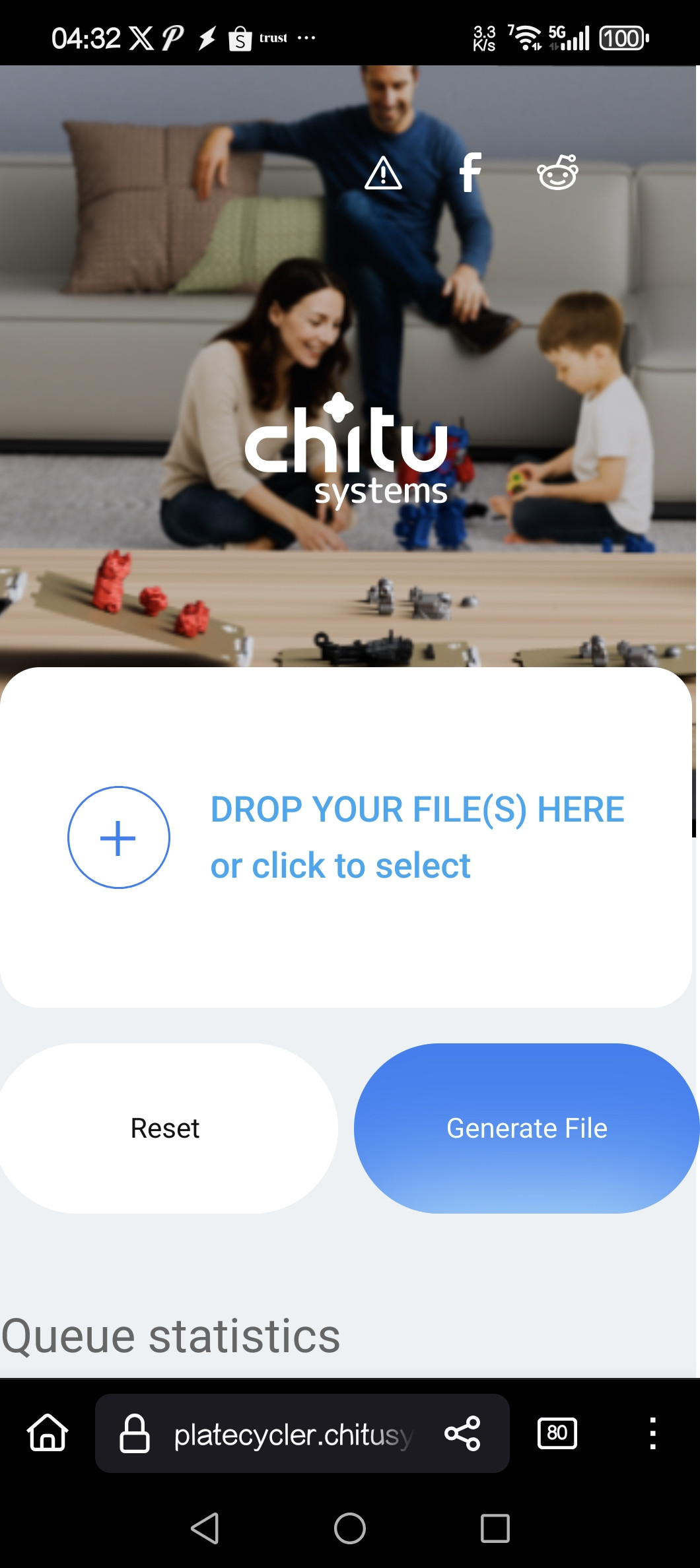Go back using the system navigation bar
The width and height of the screenshot is (700, 1568).
pos(205,1528)
